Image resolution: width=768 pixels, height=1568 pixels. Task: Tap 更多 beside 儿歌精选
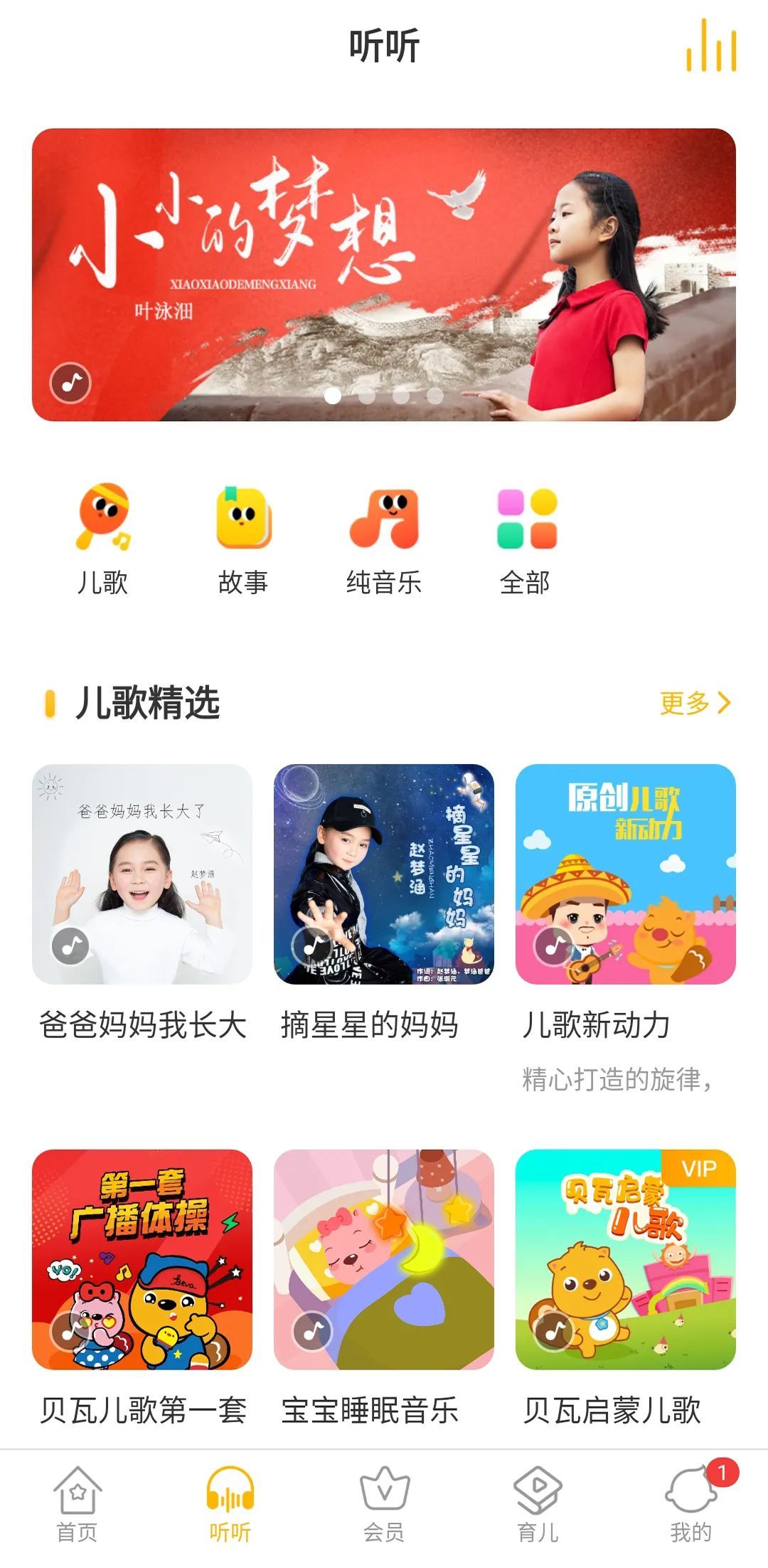click(695, 703)
